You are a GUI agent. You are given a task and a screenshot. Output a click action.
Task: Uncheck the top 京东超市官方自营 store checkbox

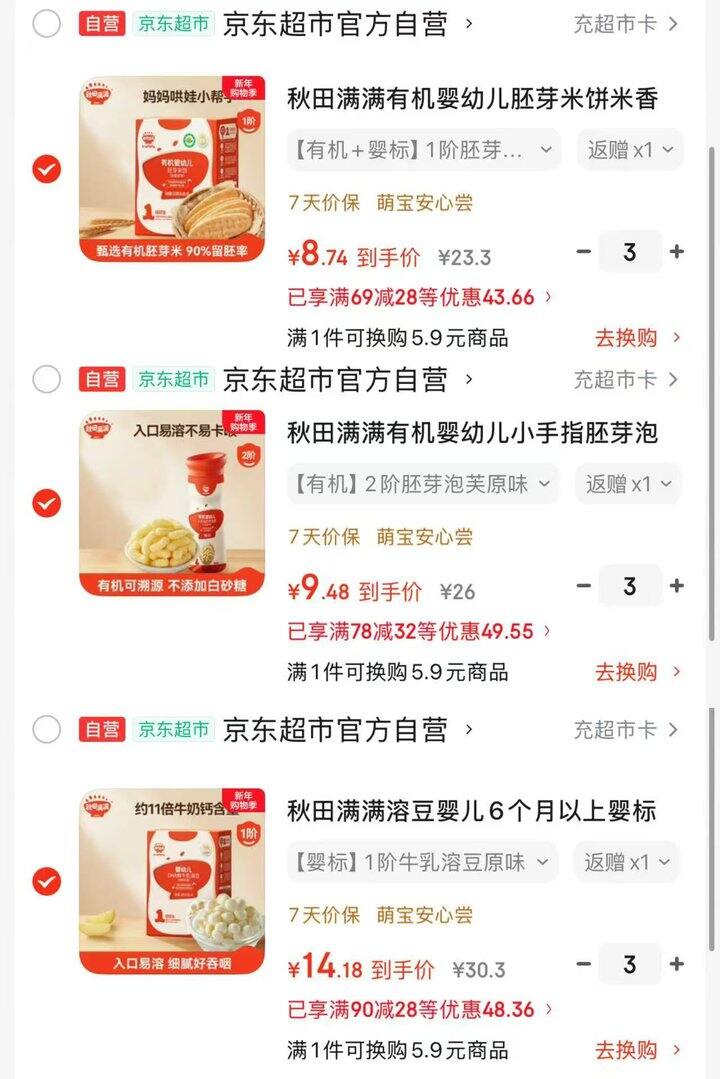(x=46, y=22)
